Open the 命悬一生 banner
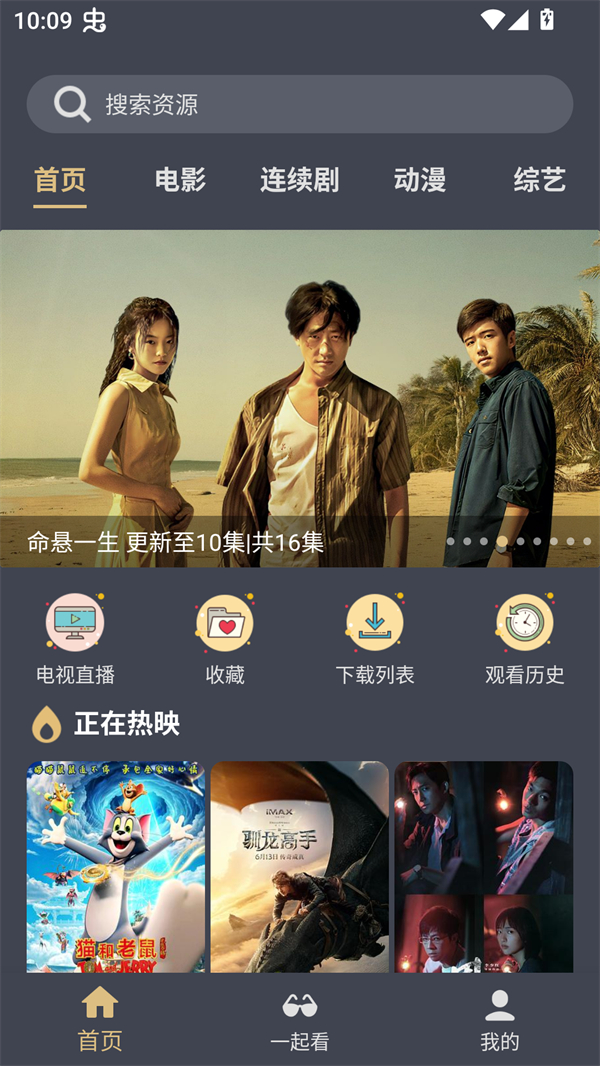 pos(300,398)
